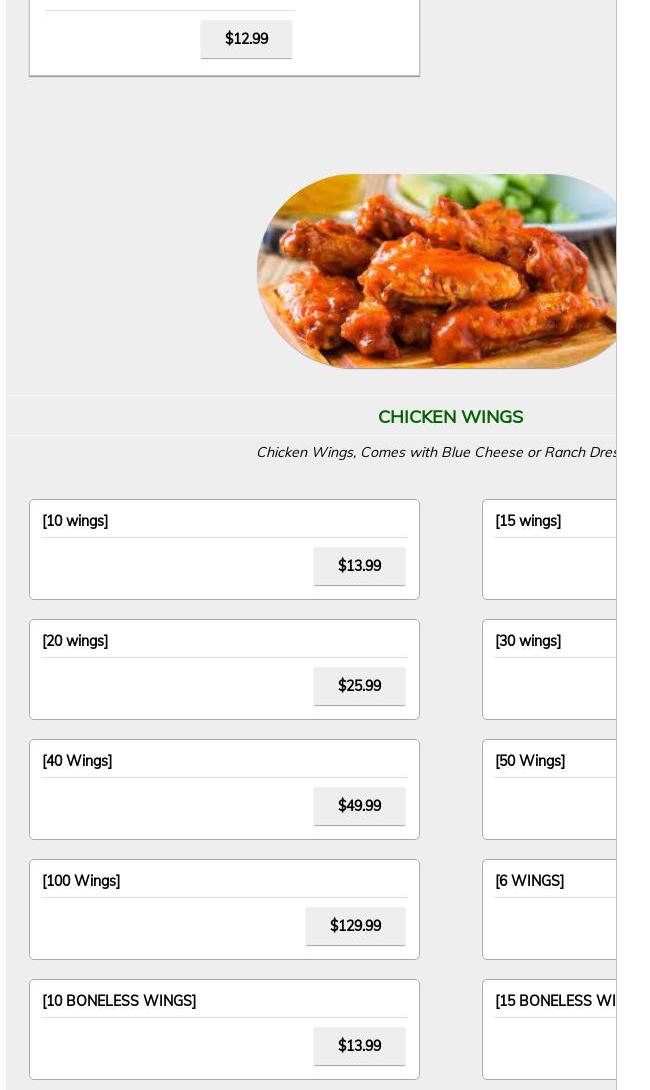Choose 40 Wings at $49.99

359,806
